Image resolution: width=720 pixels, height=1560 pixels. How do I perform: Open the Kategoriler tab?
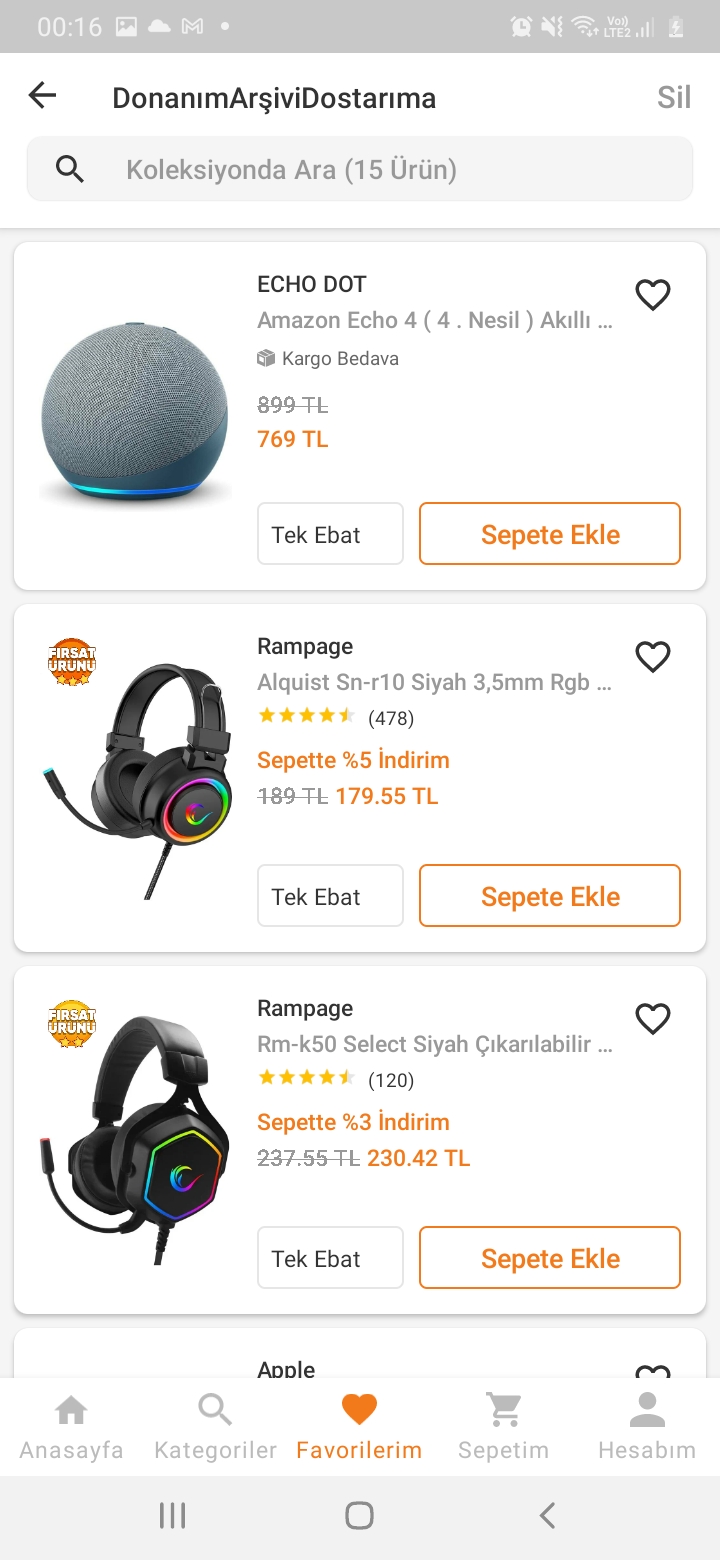(215, 1427)
